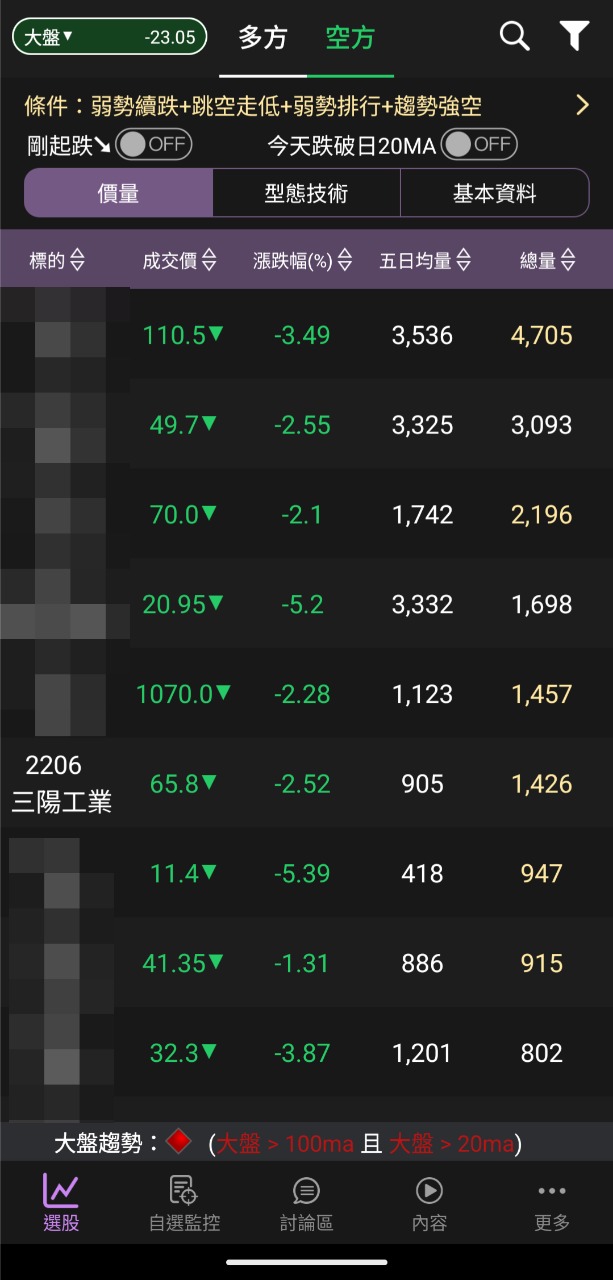
Task: Select the 價量 segment
Action: (118, 193)
